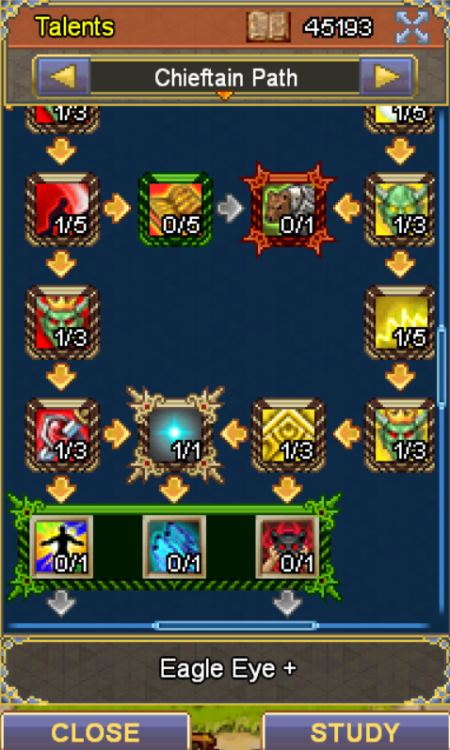Select the rainbow silhouette talent 0/1
The height and width of the screenshot is (750, 450).
click(62, 547)
